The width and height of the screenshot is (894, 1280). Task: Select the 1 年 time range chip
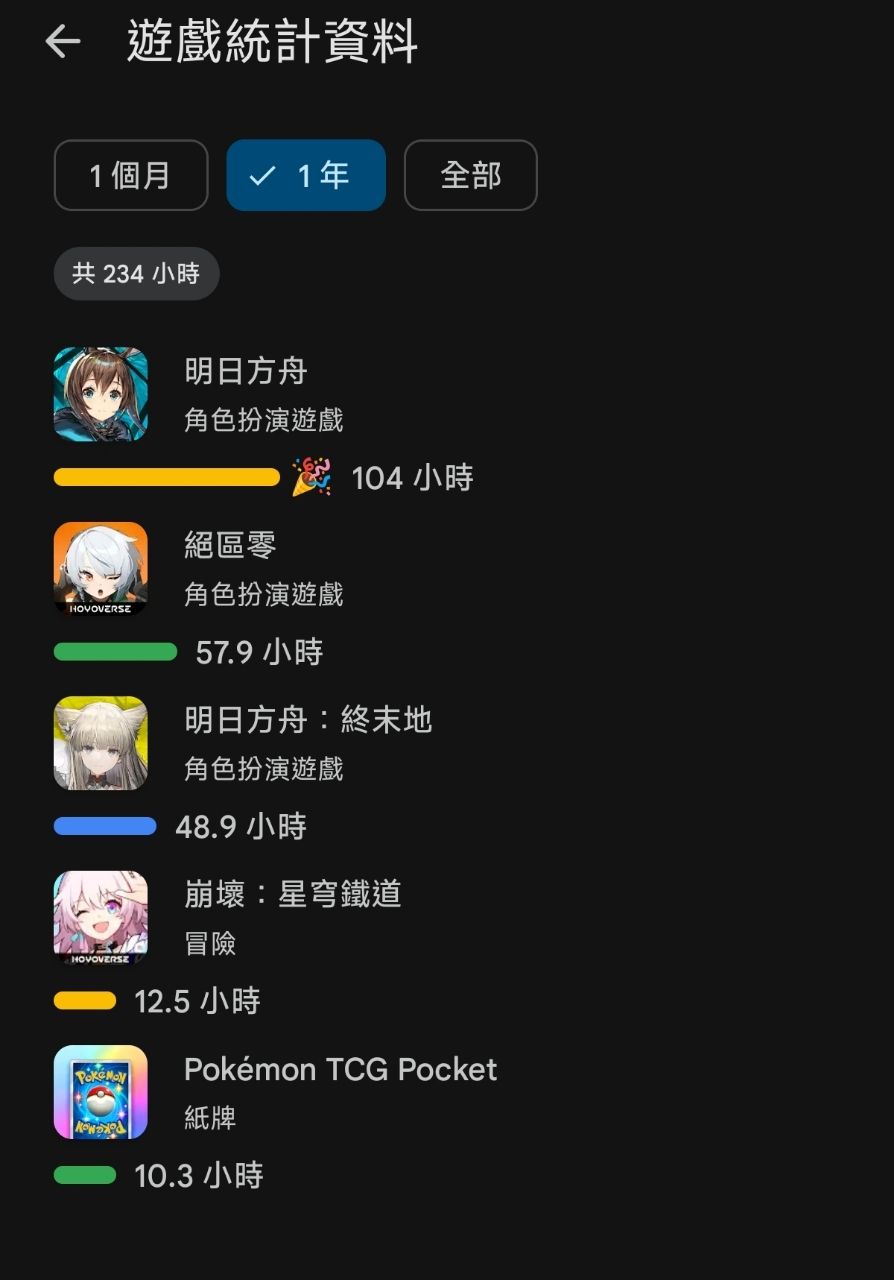[306, 176]
